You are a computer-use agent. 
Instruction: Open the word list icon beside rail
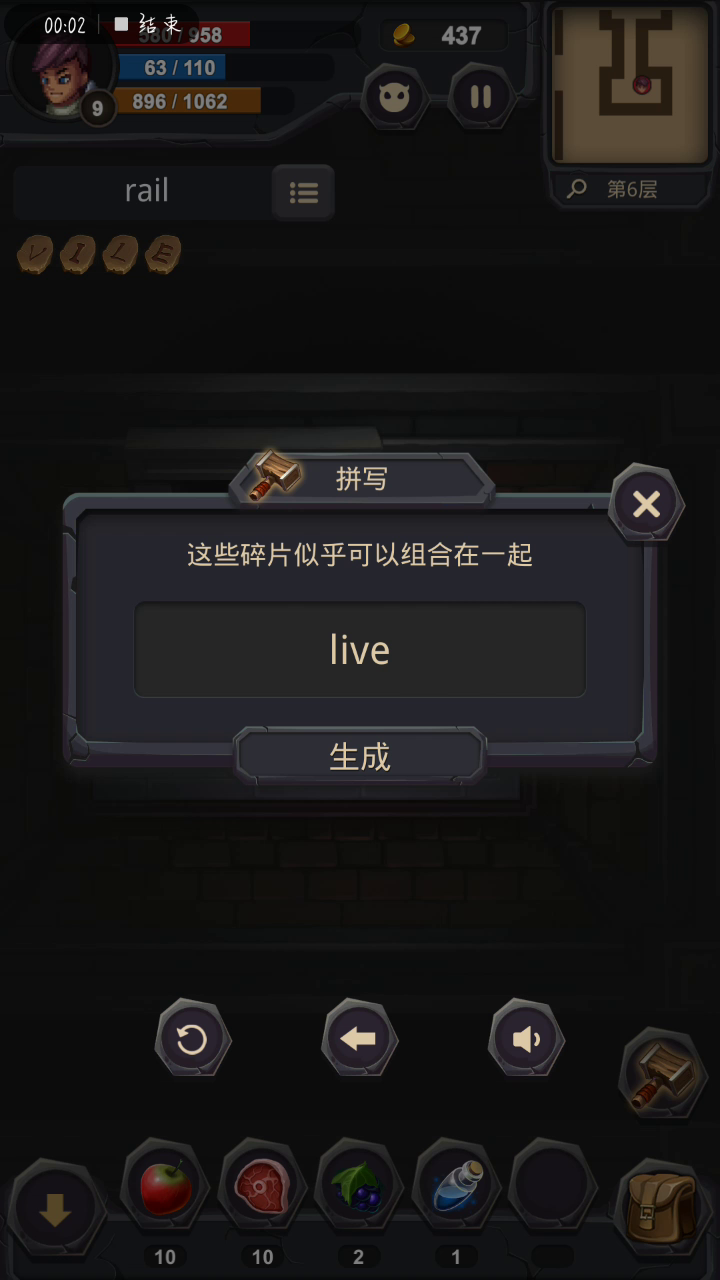tap(303, 191)
